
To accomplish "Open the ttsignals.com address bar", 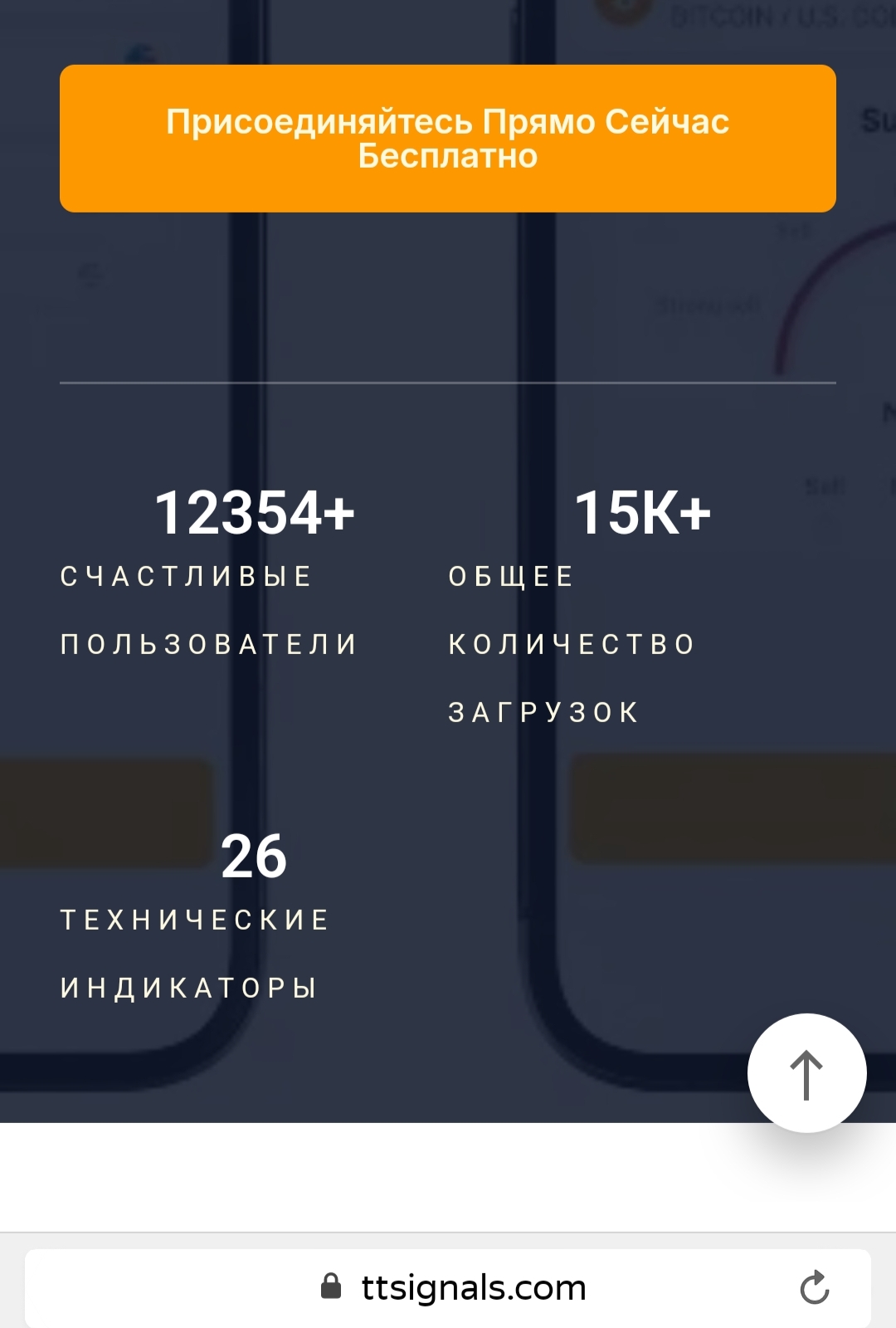I will [473, 1288].
